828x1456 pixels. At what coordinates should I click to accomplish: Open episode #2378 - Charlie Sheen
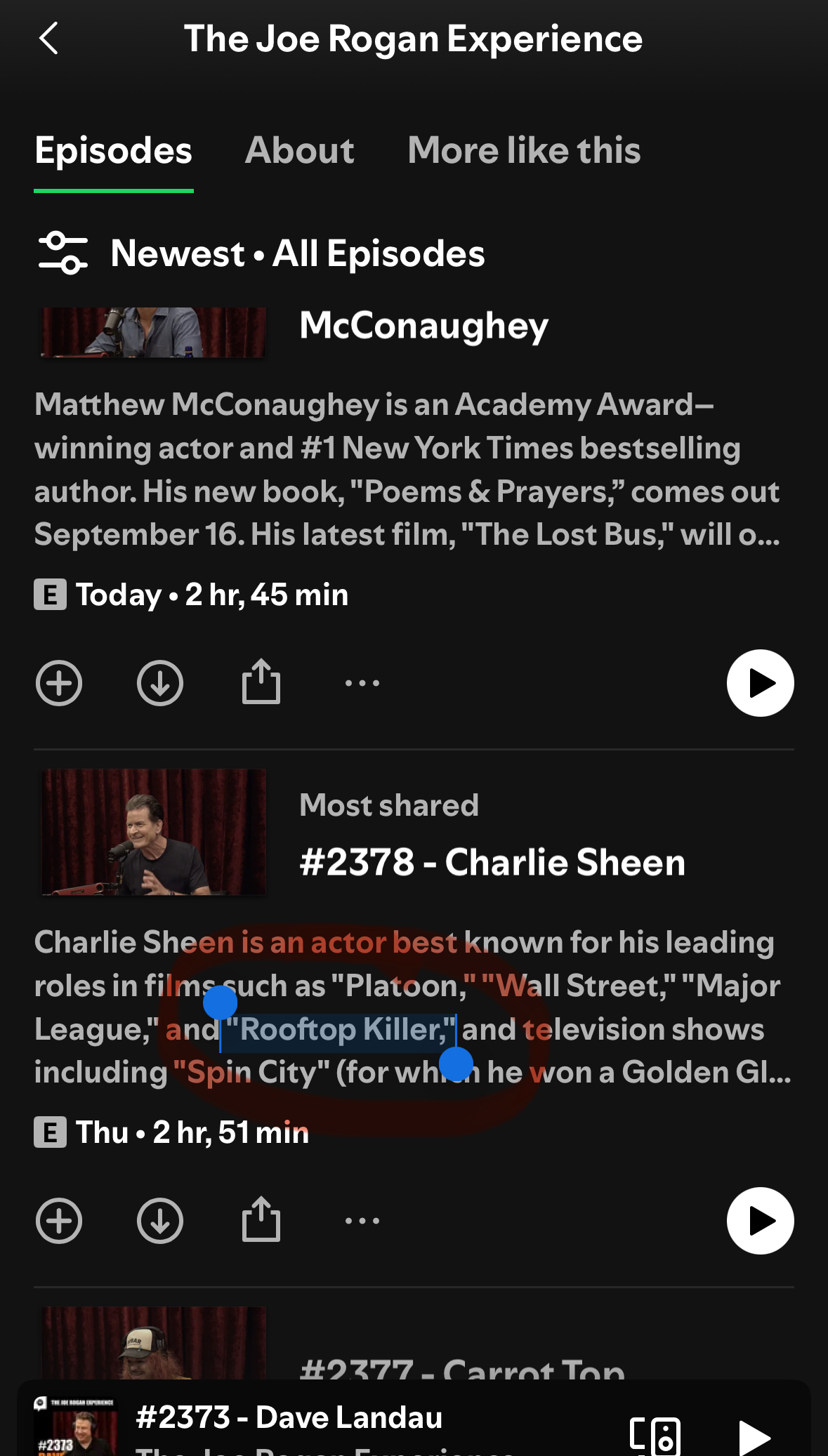pos(492,862)
